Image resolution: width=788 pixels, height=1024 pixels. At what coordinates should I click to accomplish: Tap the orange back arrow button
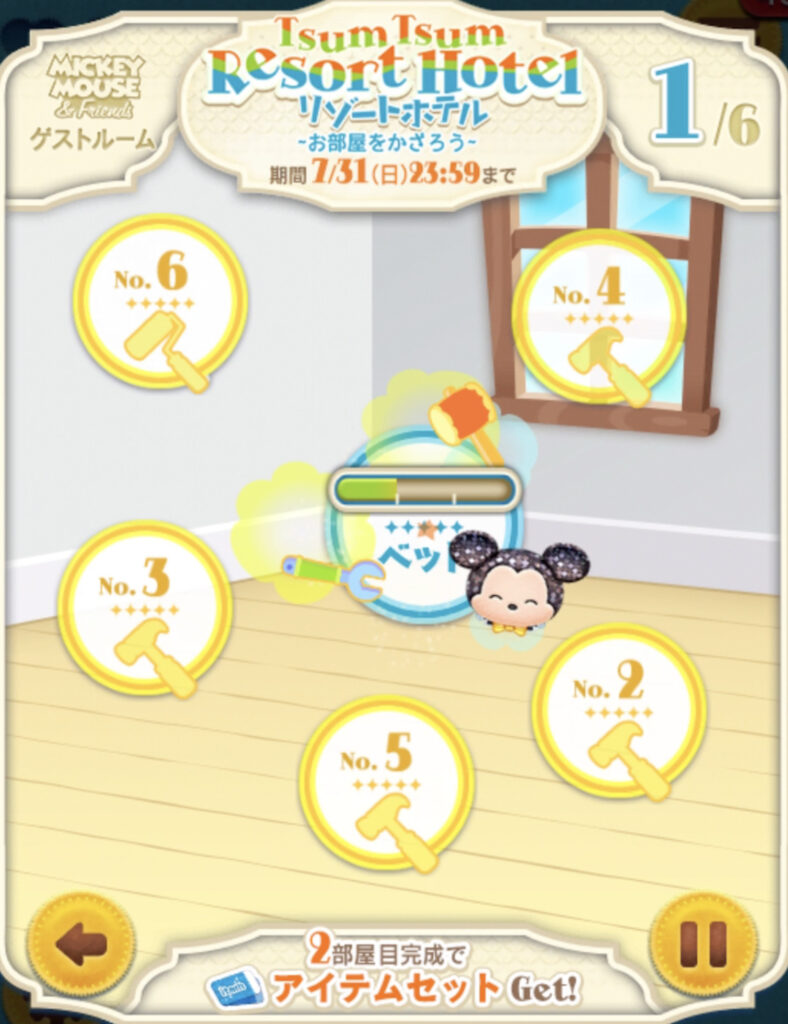(x=80, y=943)
